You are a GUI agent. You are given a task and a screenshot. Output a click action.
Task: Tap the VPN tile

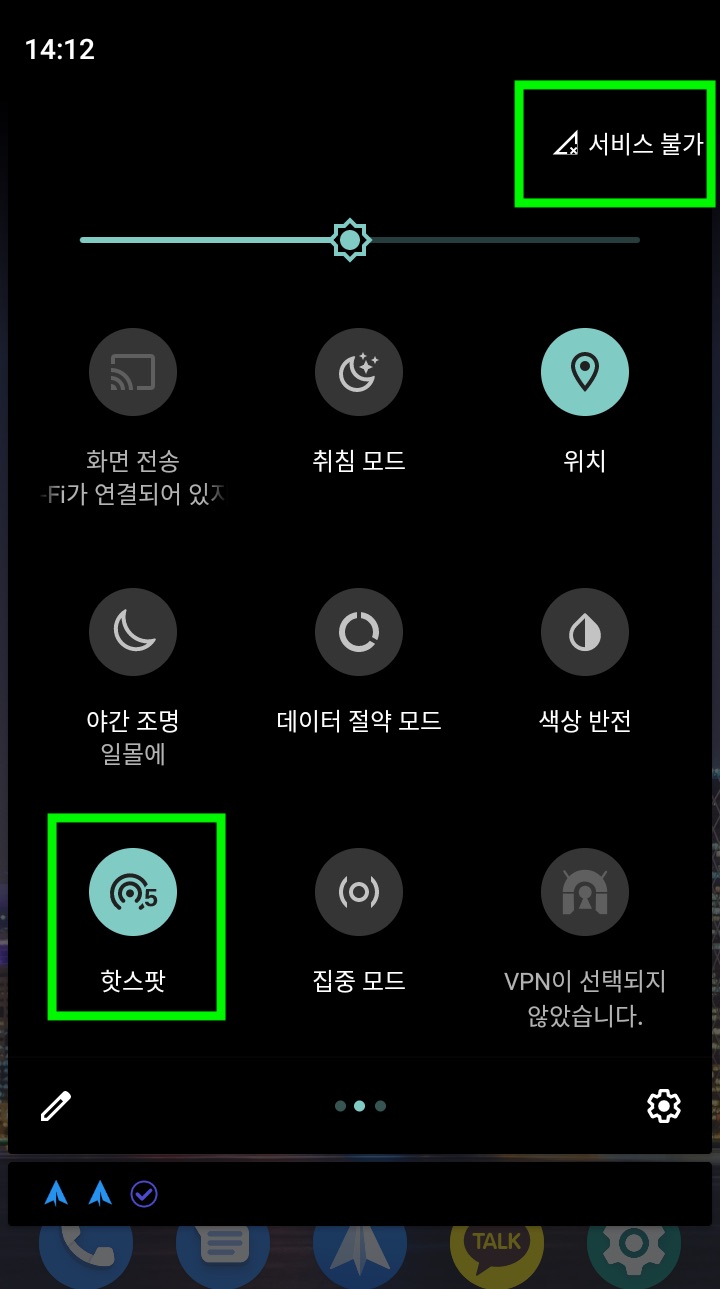pos(585,892)
